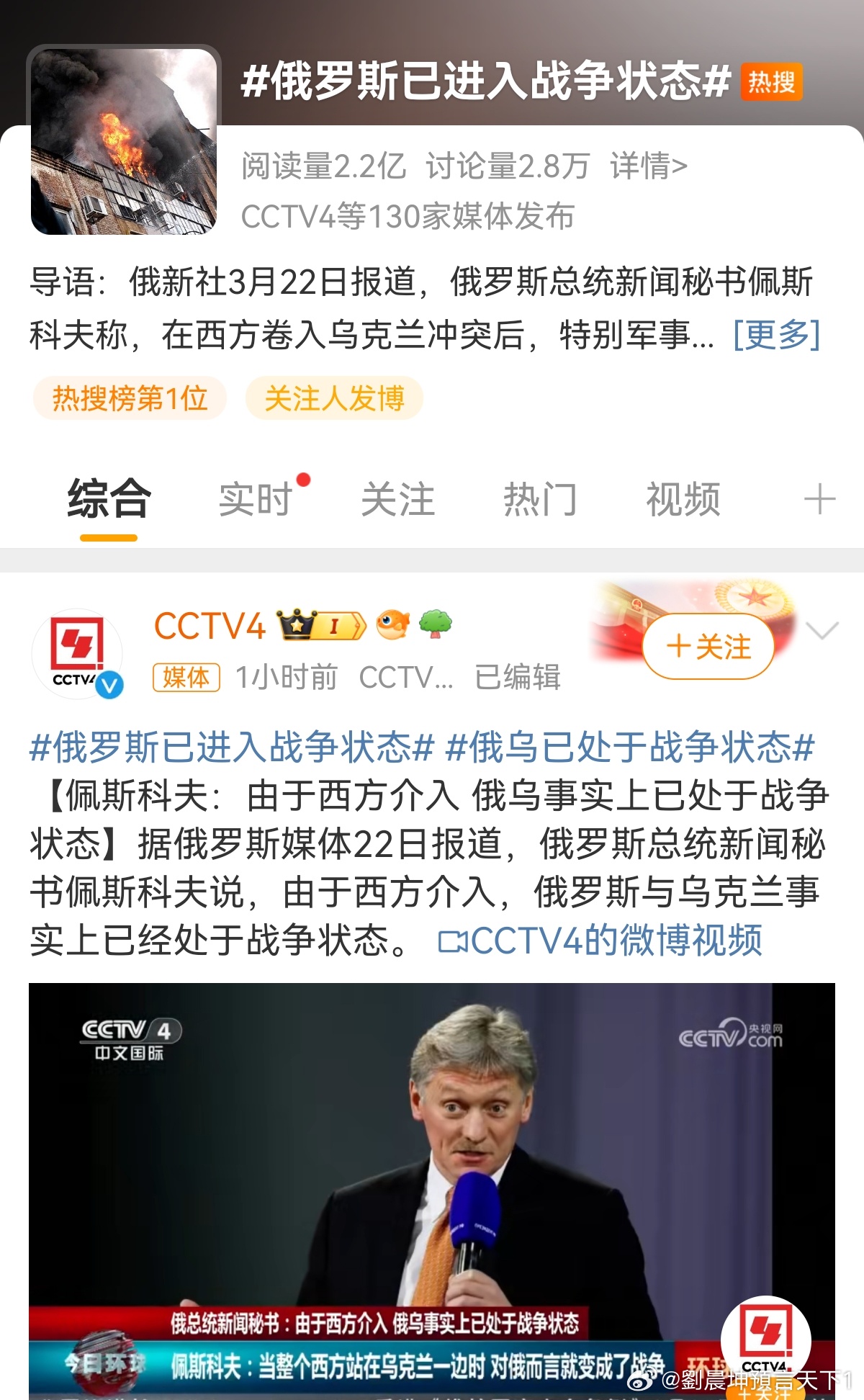Select the 关注人发博 chip
The height and width of the screenshot is (1400, 864).
click(x=334, y=398)
